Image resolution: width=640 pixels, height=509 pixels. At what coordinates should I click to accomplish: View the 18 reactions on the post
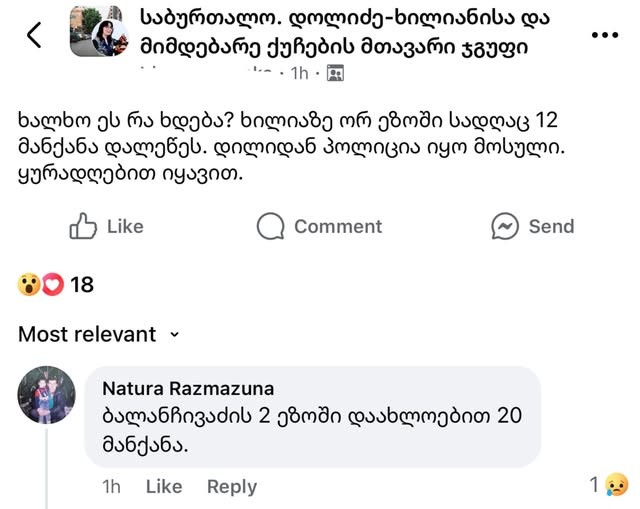point(56,285)
